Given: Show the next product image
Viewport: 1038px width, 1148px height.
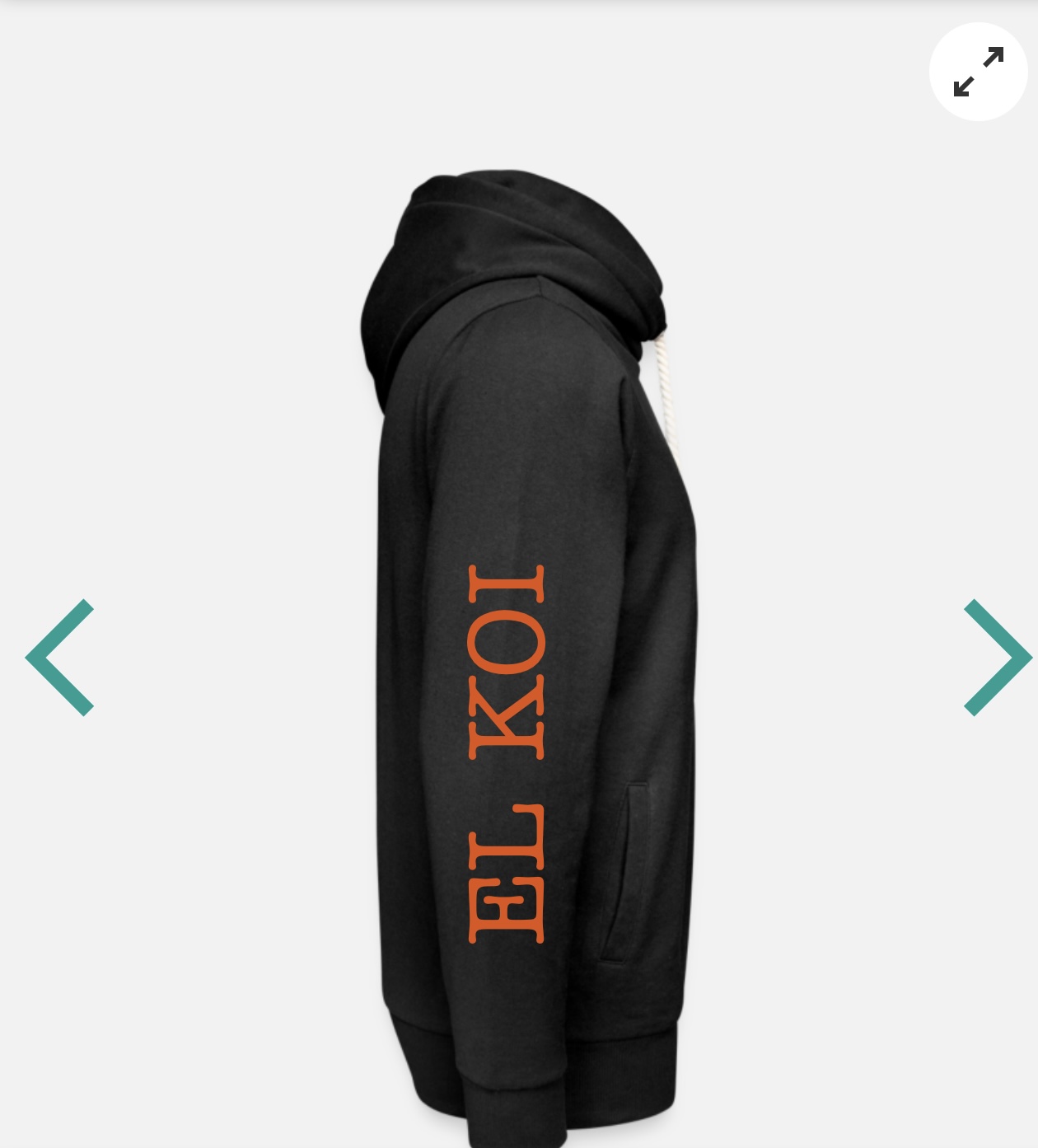Looking at the screenshot, I should click(x=997, y=657).
